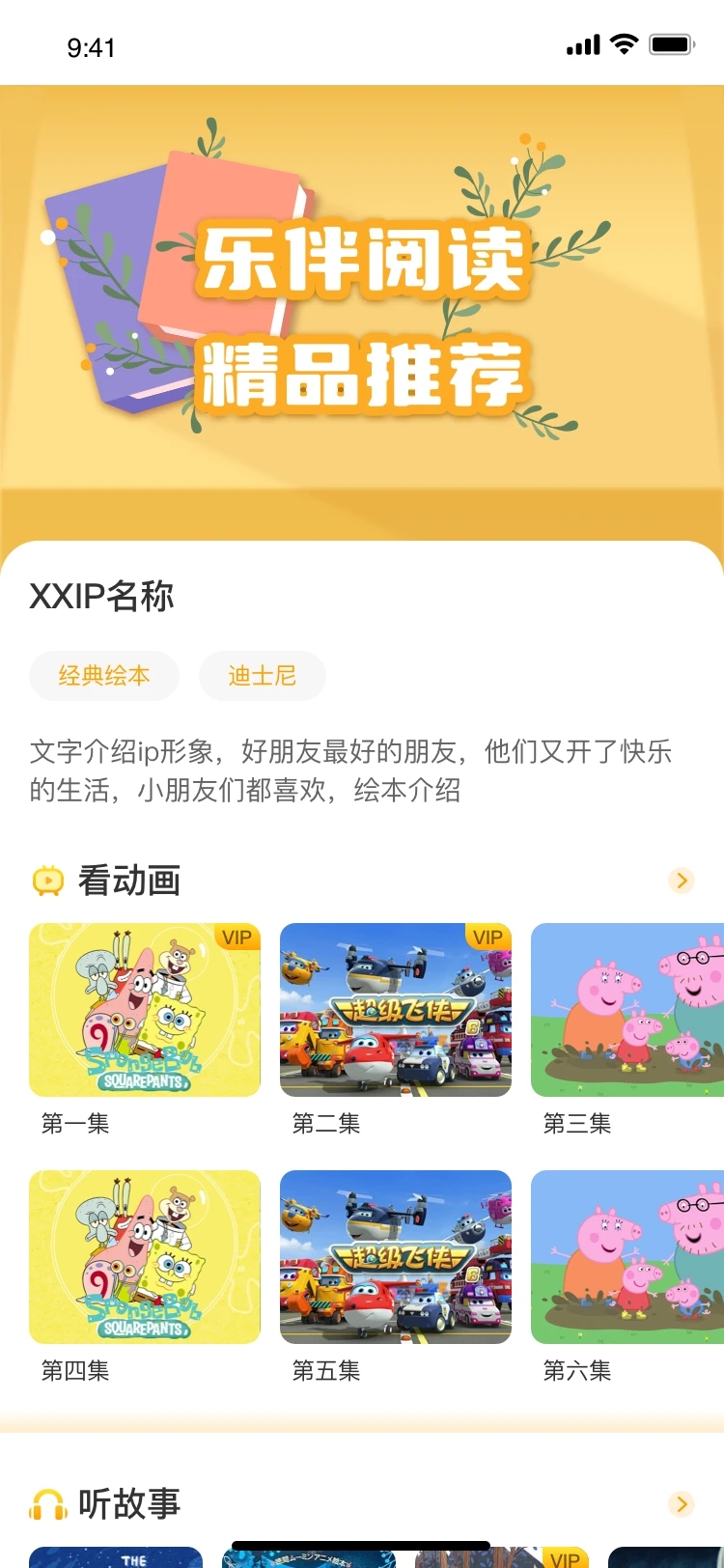Click the TV icon beside 看动画
The width and height of the screenshot is (724, 1568).
[x=47, y=880]
